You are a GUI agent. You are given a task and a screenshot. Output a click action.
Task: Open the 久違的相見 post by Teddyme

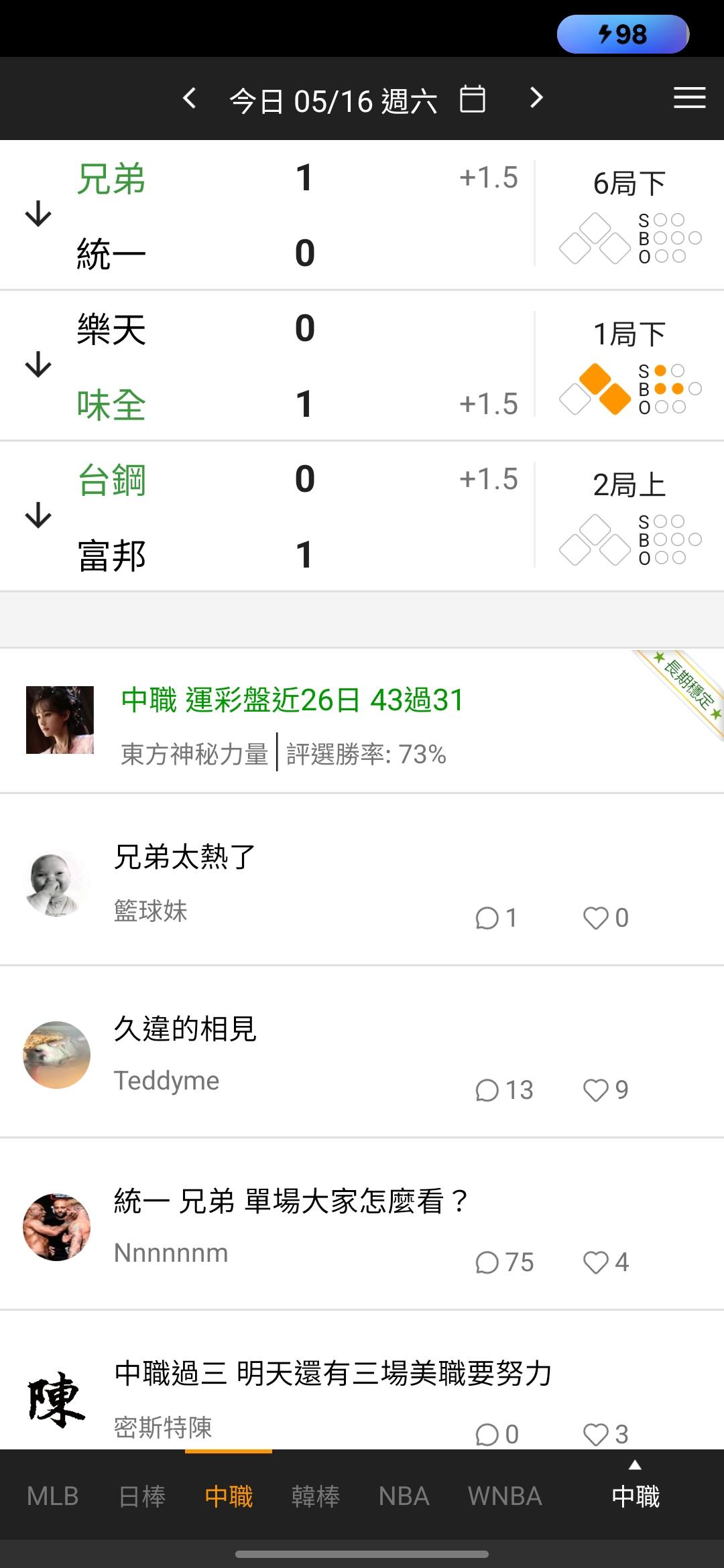pos(362,1052)
